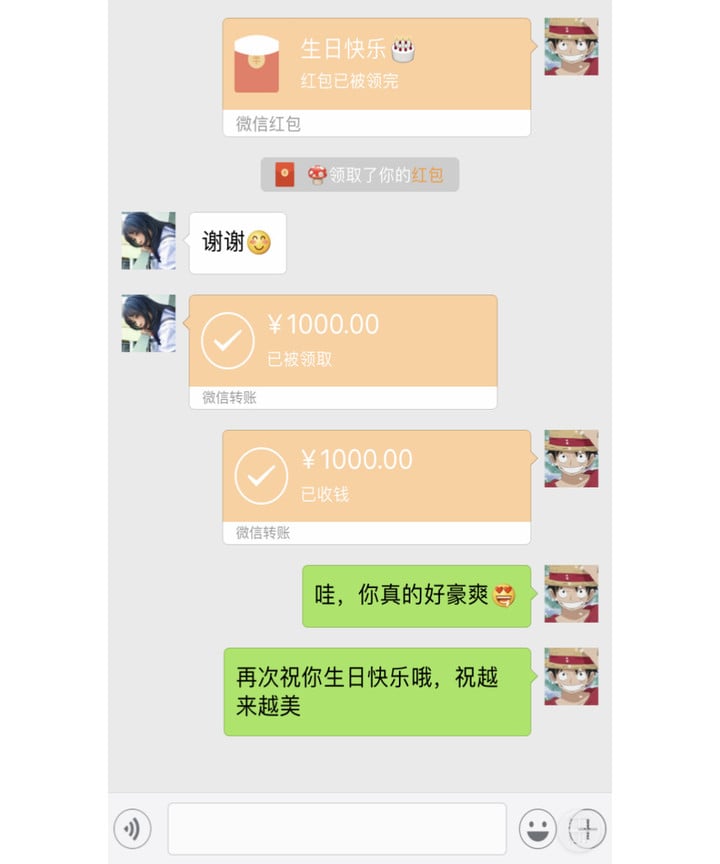Open sent ¥1000.00 transfer marked 已收钱
This screenshot has height=864, width=720.
tap(376, 477)
